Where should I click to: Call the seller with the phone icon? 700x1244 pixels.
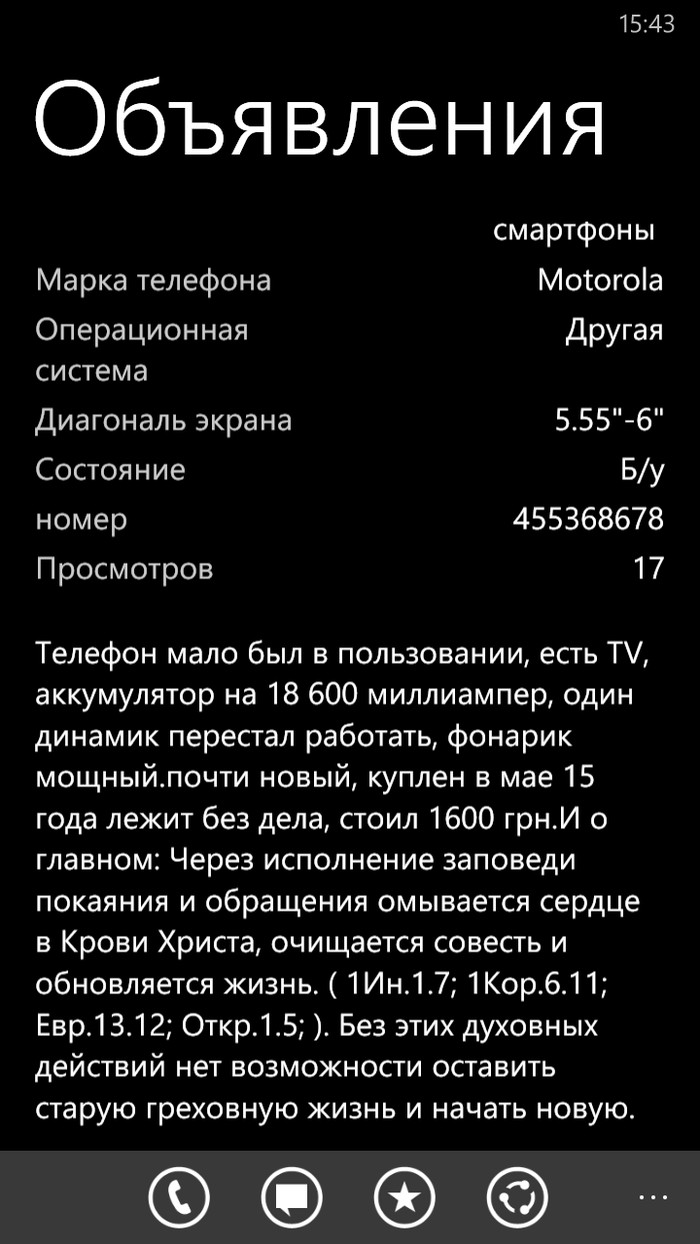click(180, 1196)
